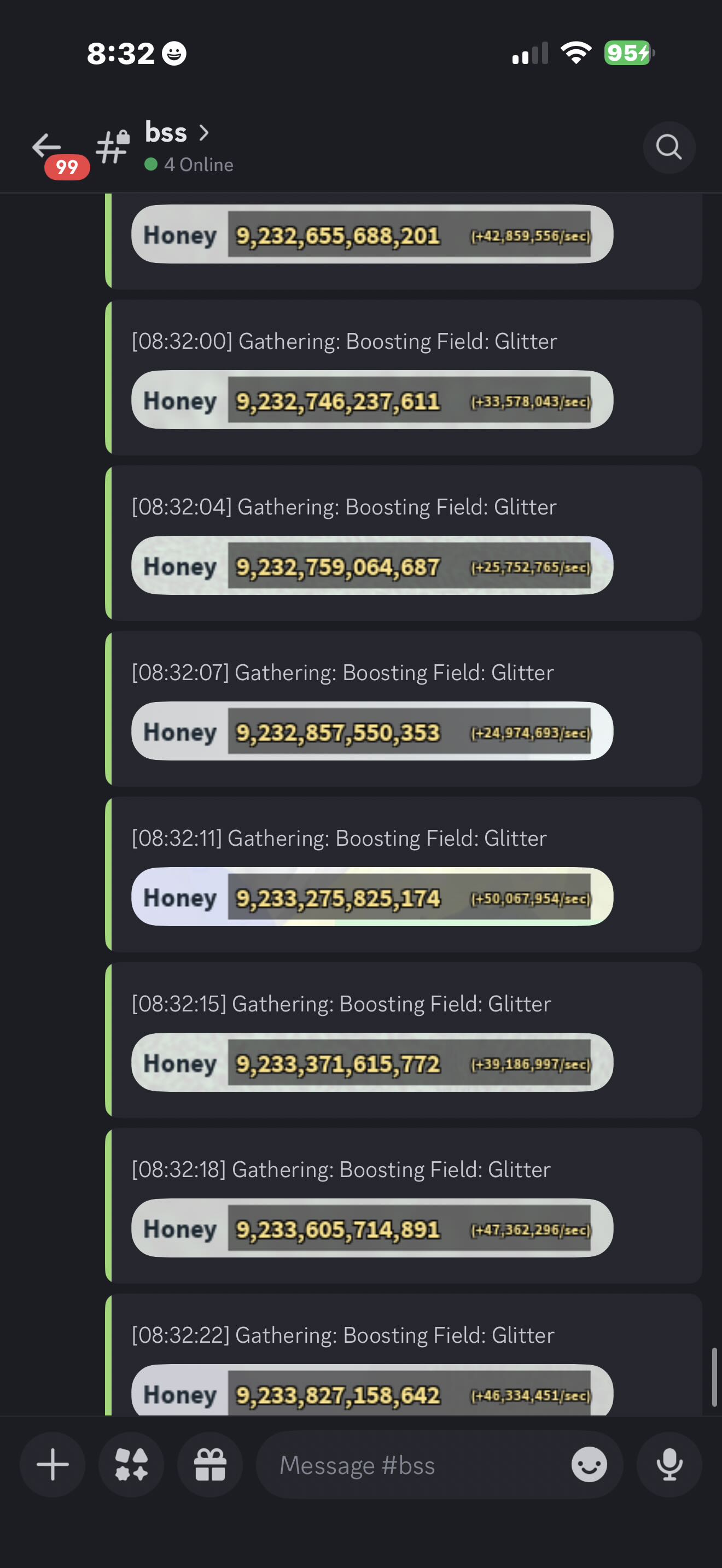
Task: View honey image from the 08:32:04 message
Action: tap(372, 565)
